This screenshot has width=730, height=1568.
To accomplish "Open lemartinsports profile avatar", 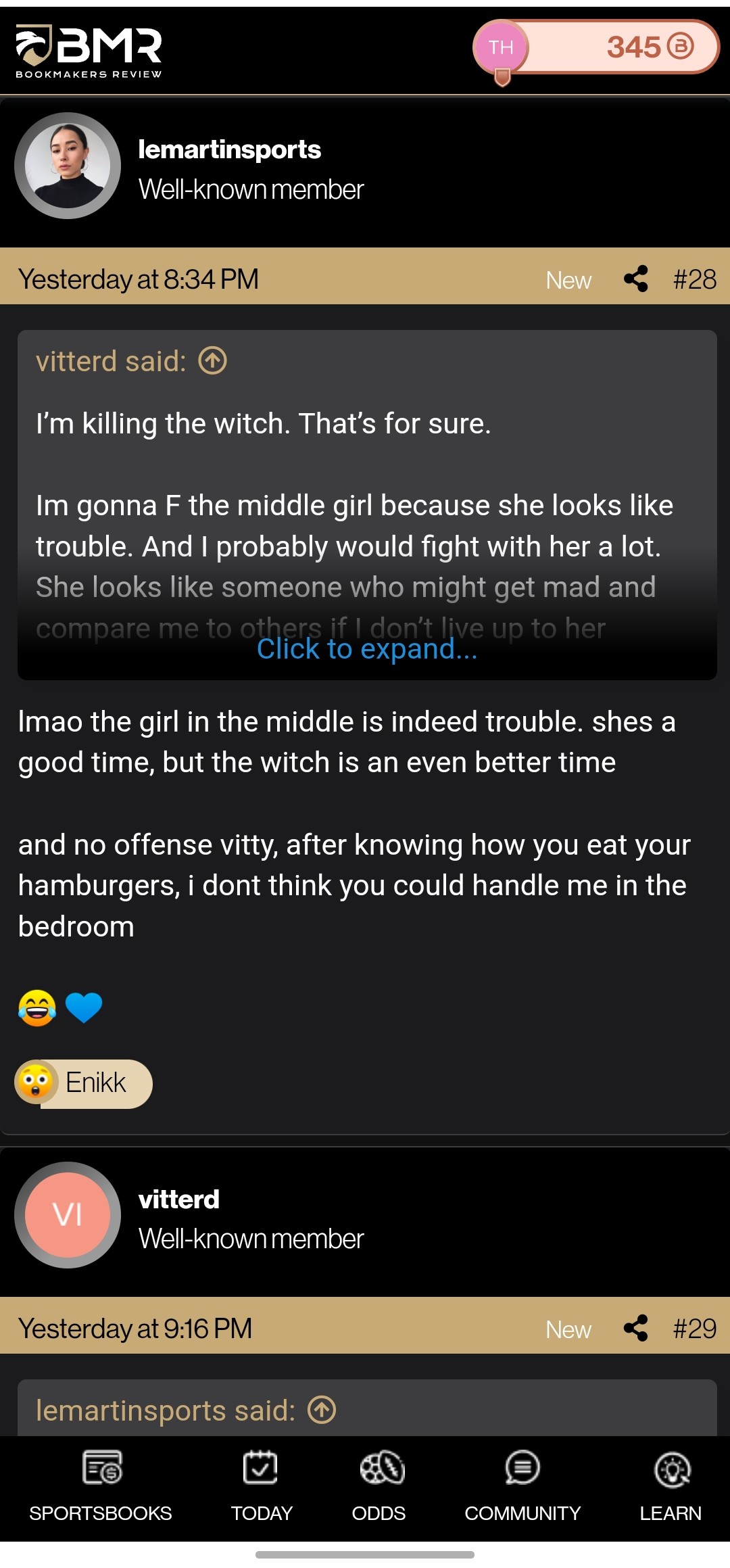I will (68, 166).
